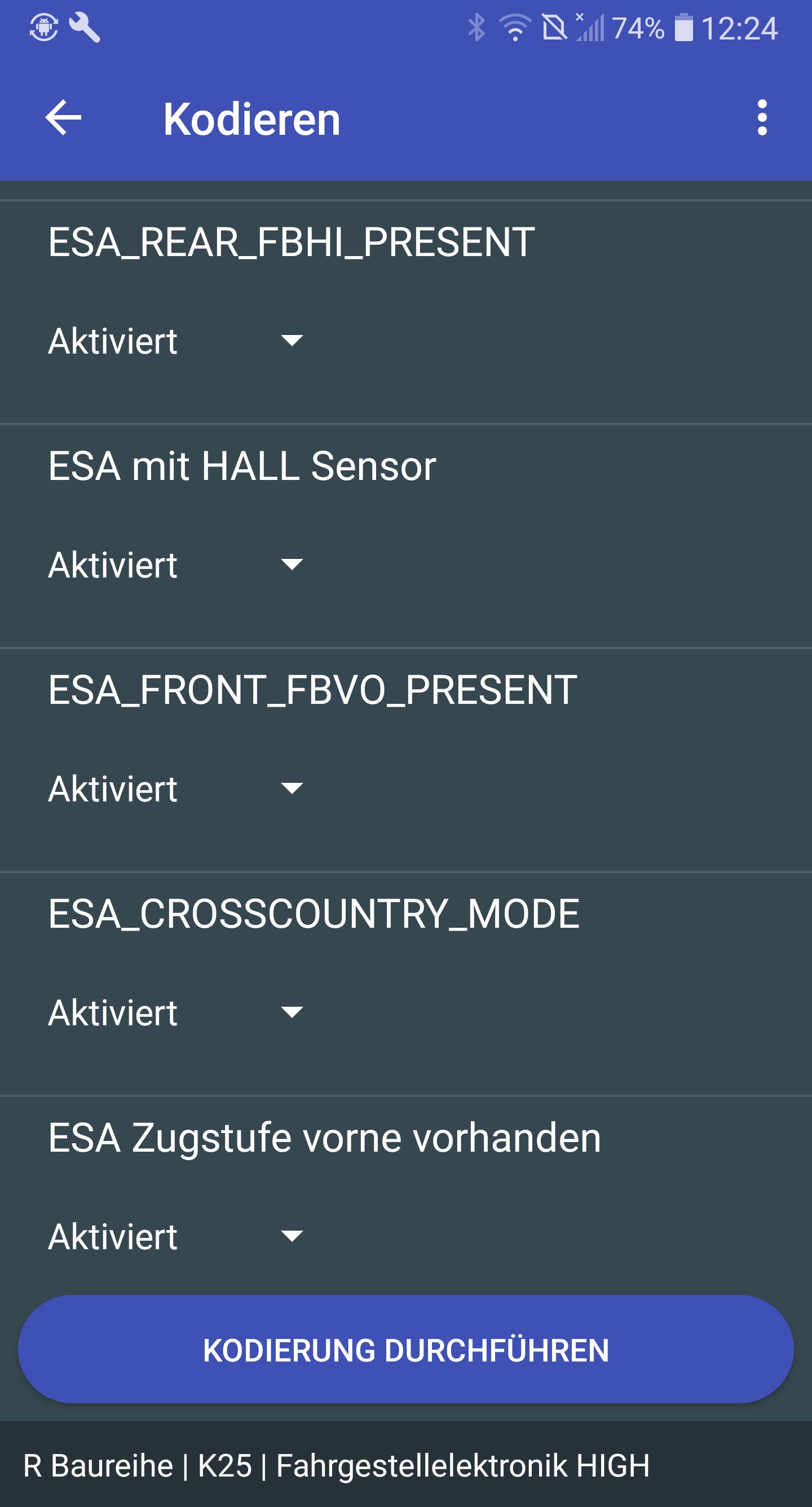This screenshot has width=812, height=1507.
Task: Open the three-dot overflow menu
Action: tap(762, 117)
